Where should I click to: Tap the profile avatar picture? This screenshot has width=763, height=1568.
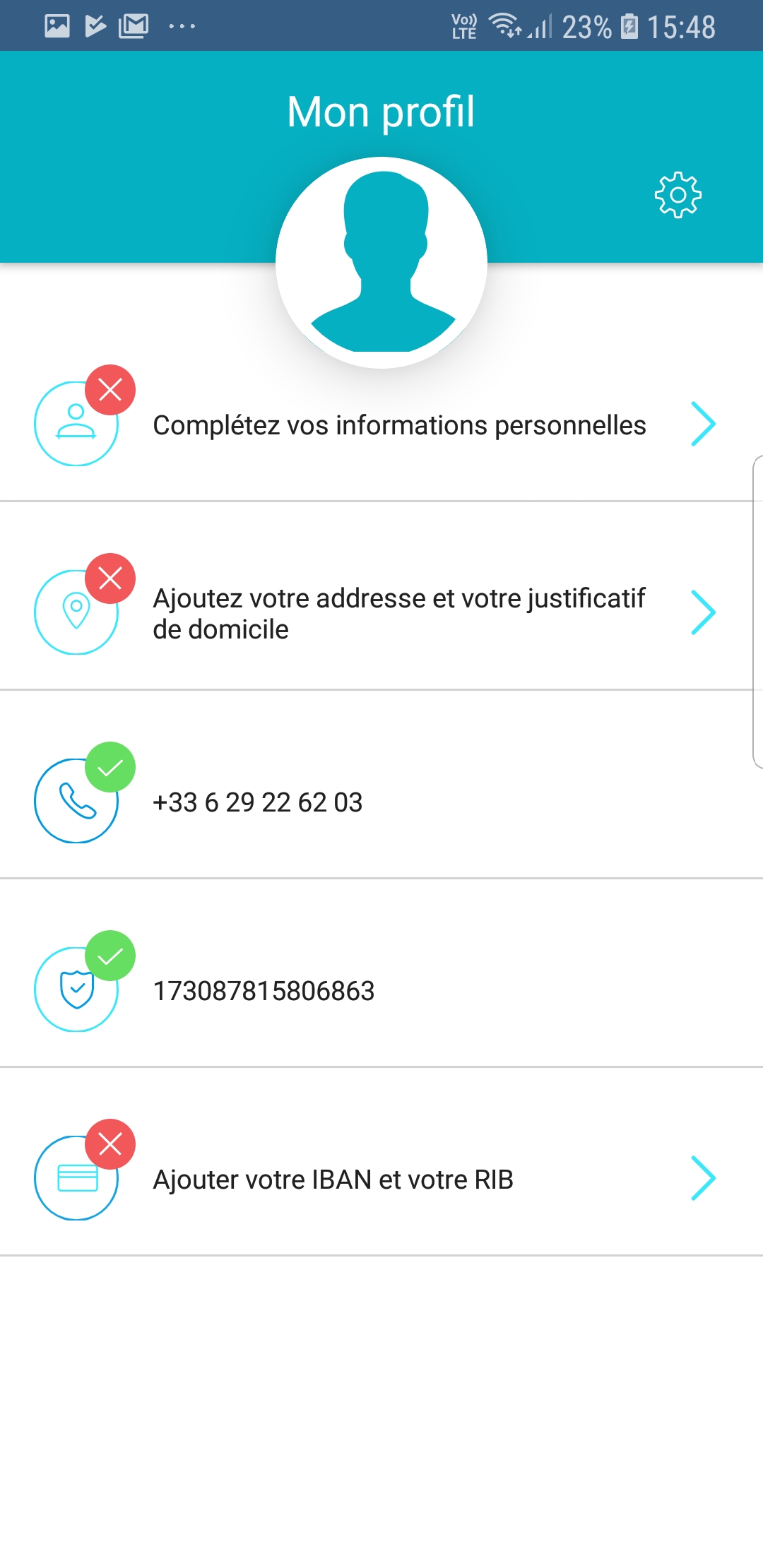[x=381, y=263]
